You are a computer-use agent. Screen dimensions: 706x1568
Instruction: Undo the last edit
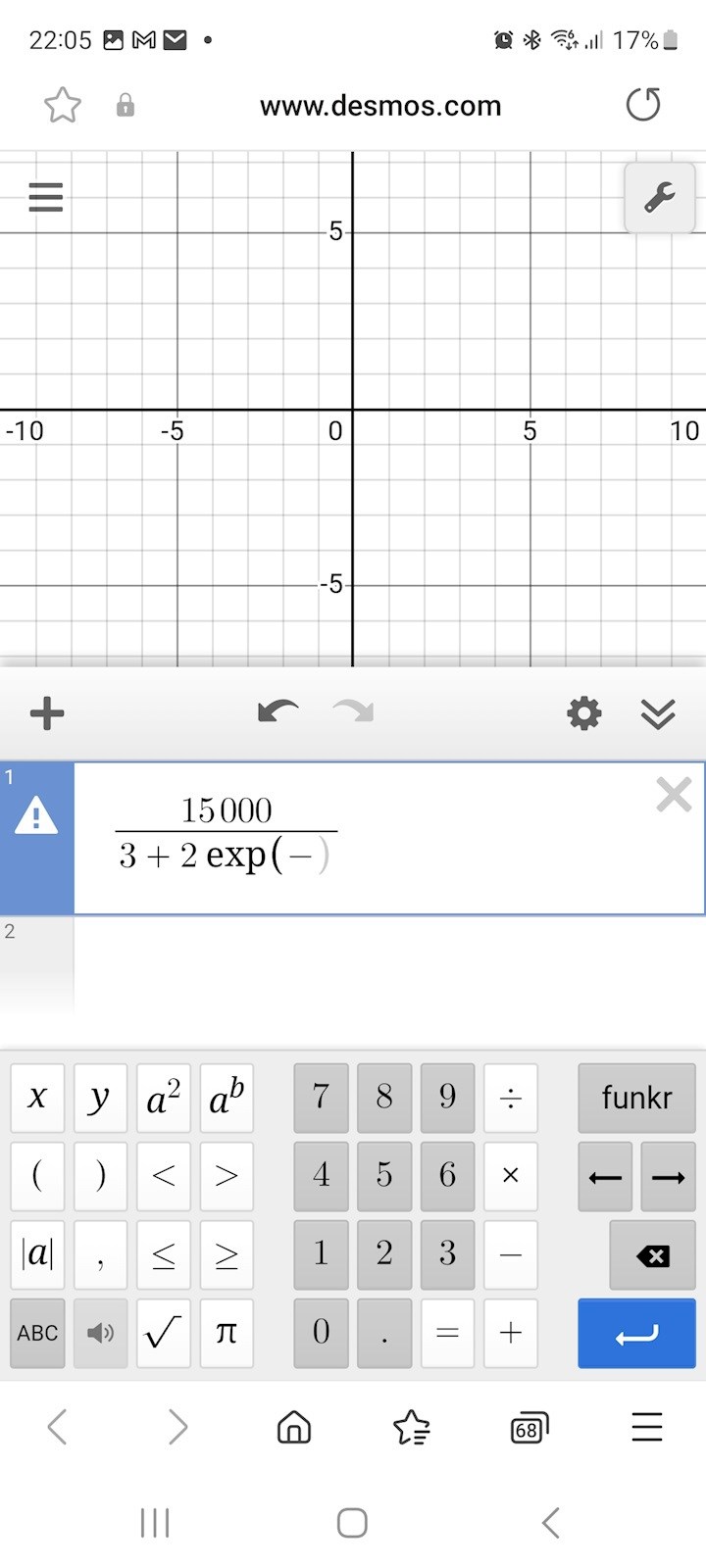pos(277,712)
